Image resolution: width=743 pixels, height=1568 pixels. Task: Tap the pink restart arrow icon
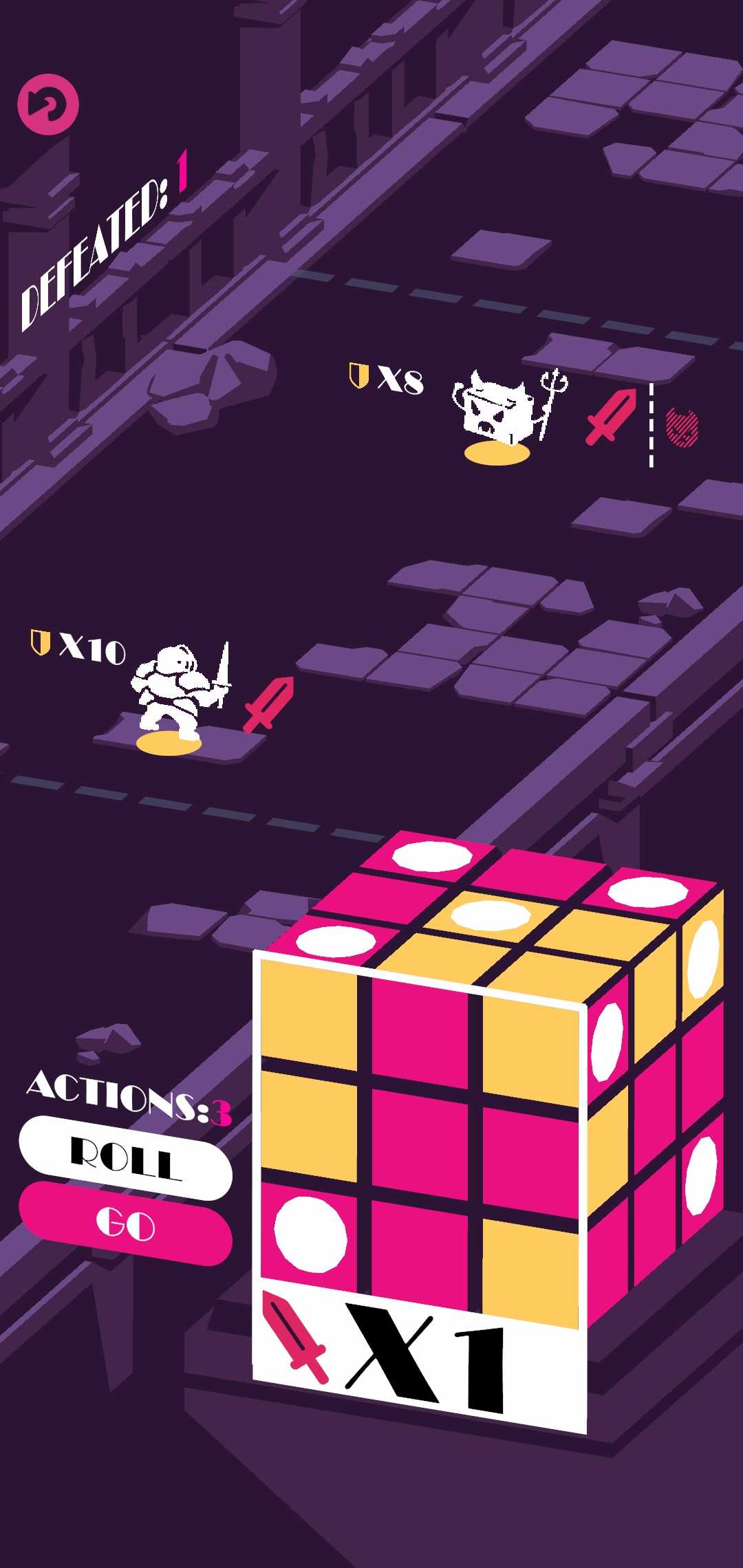(48, 104)
